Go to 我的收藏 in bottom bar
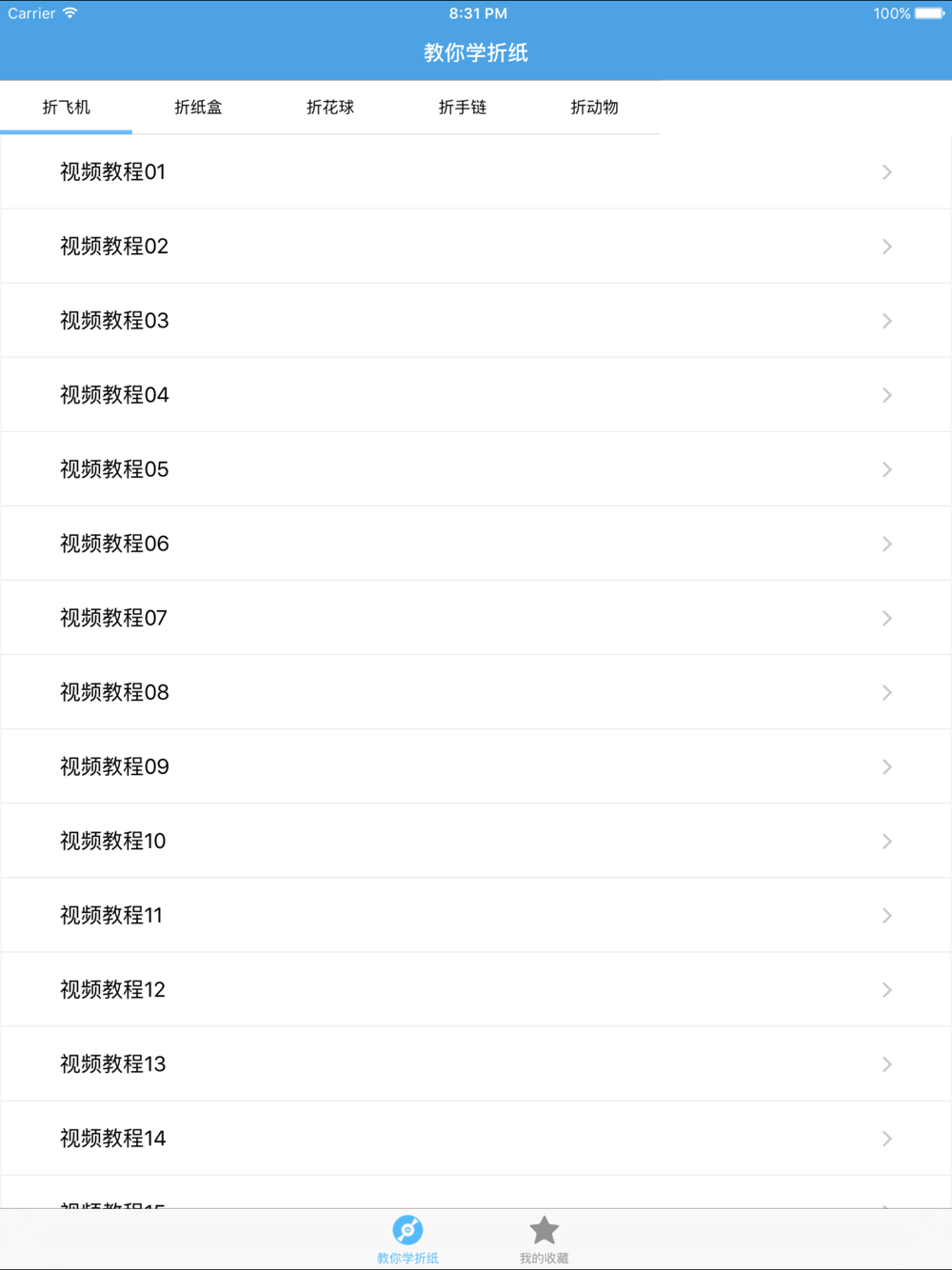 pyautogui.click(x=544, y=1240)
